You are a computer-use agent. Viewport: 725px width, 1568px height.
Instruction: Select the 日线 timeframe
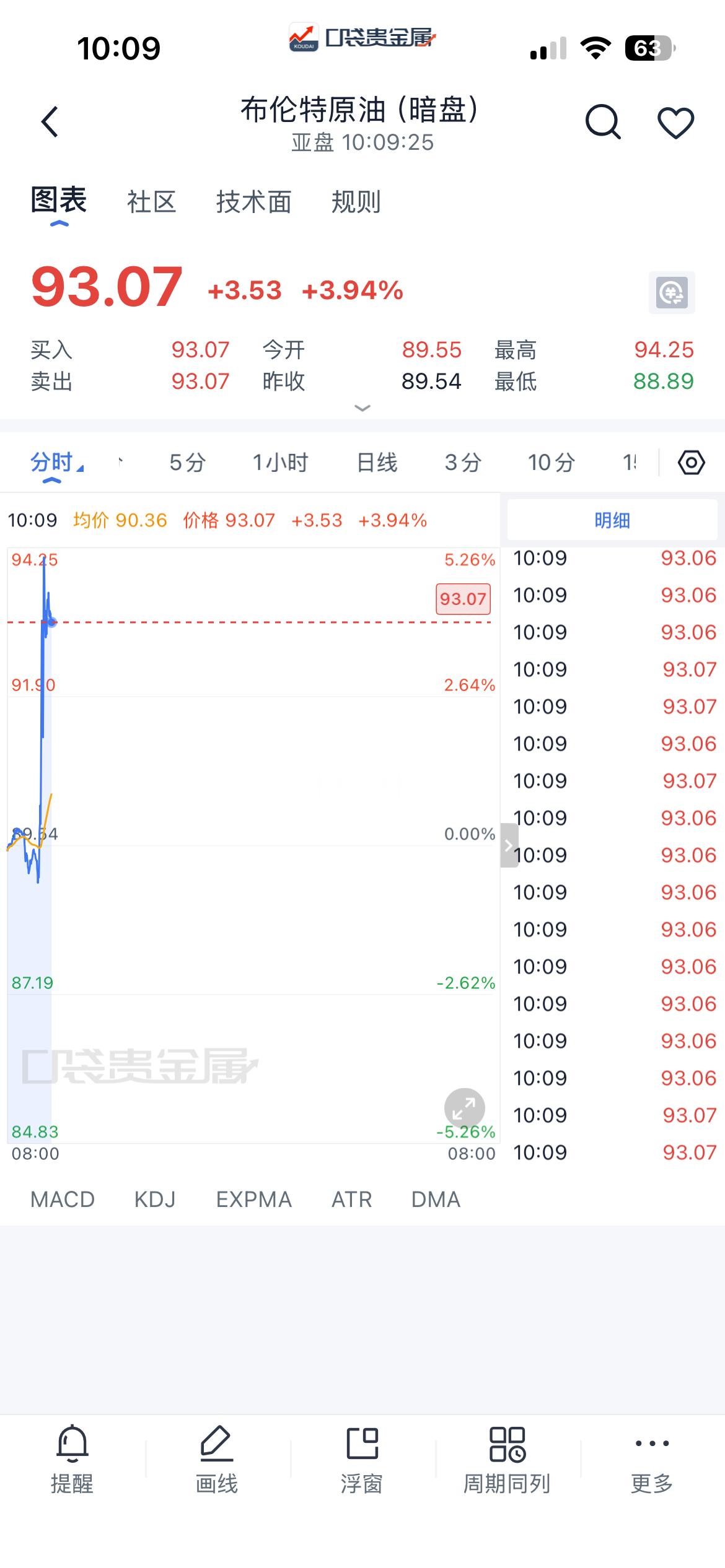click(x=376, y=461)
